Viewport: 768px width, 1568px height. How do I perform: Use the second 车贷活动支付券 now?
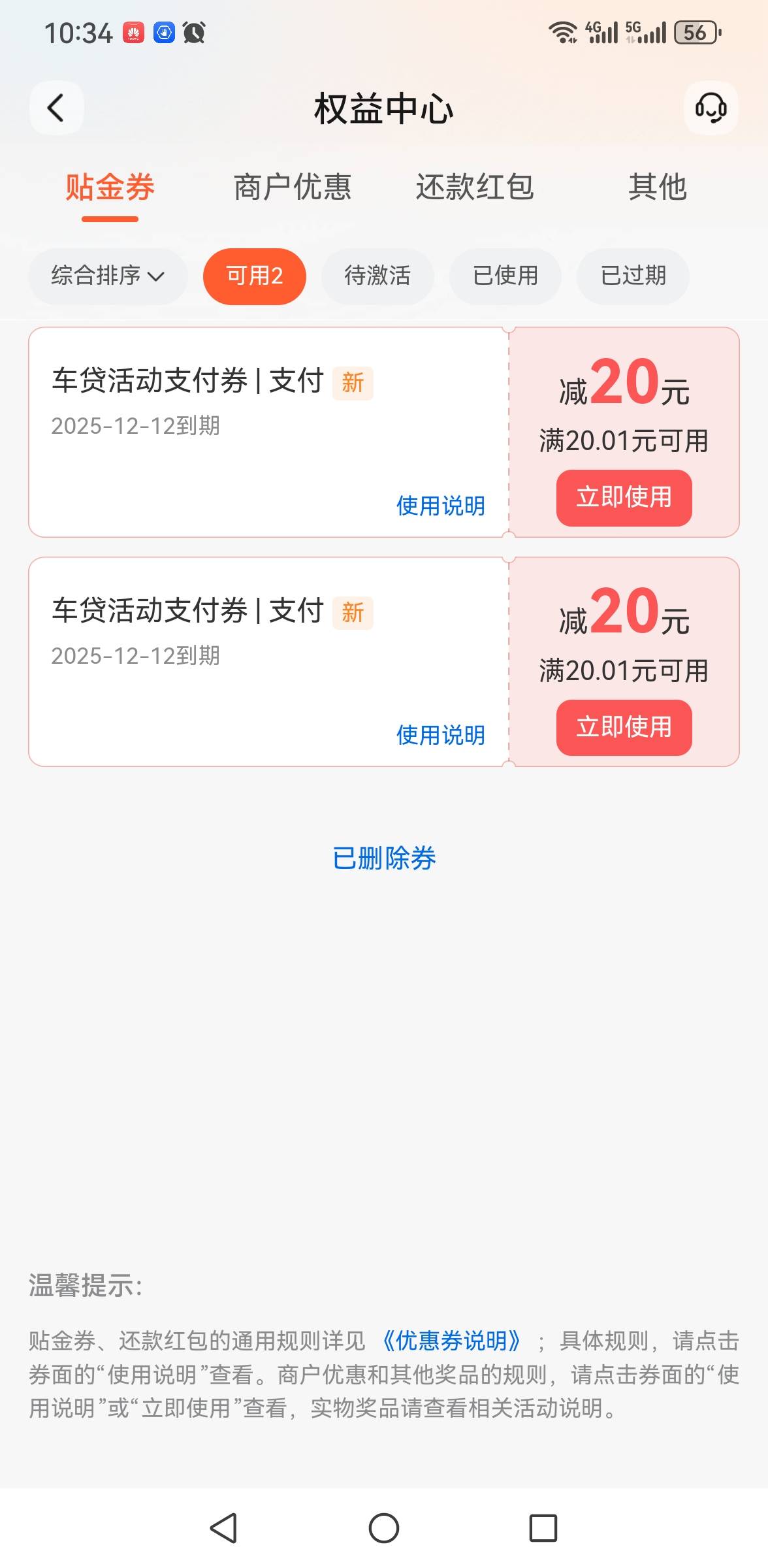point(624,727)
